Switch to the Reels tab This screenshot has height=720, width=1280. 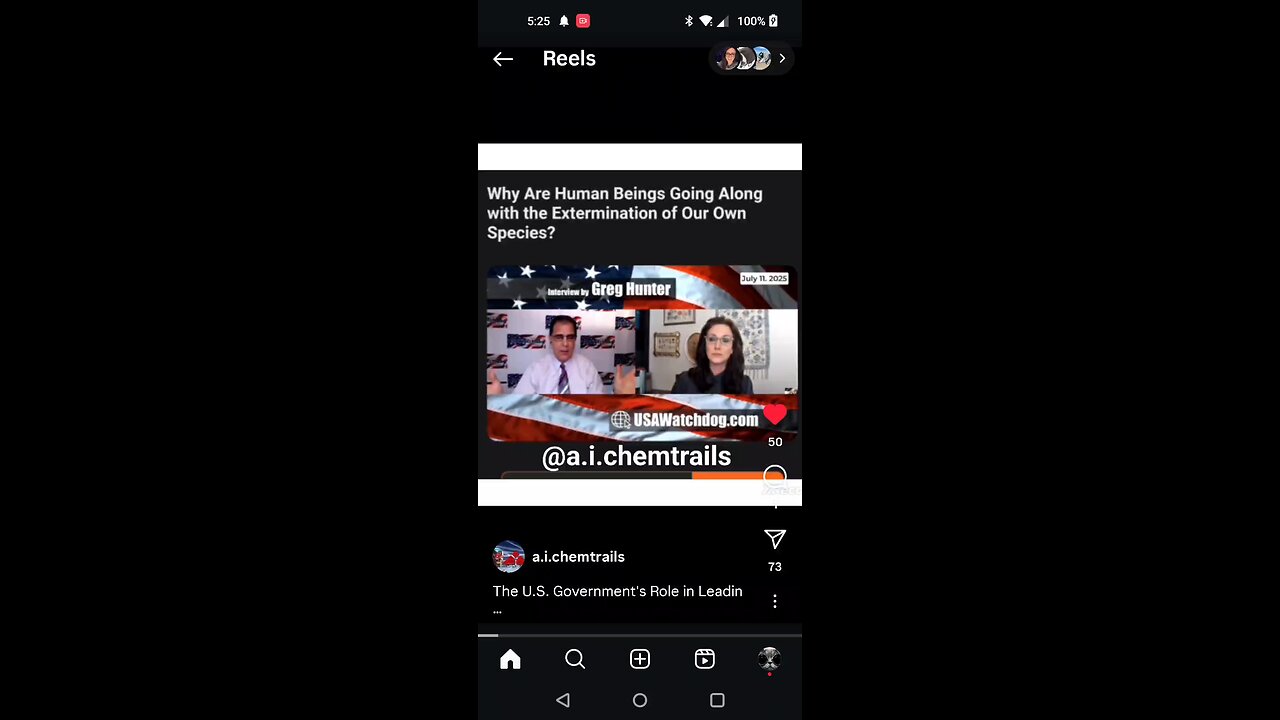(705, 659)
